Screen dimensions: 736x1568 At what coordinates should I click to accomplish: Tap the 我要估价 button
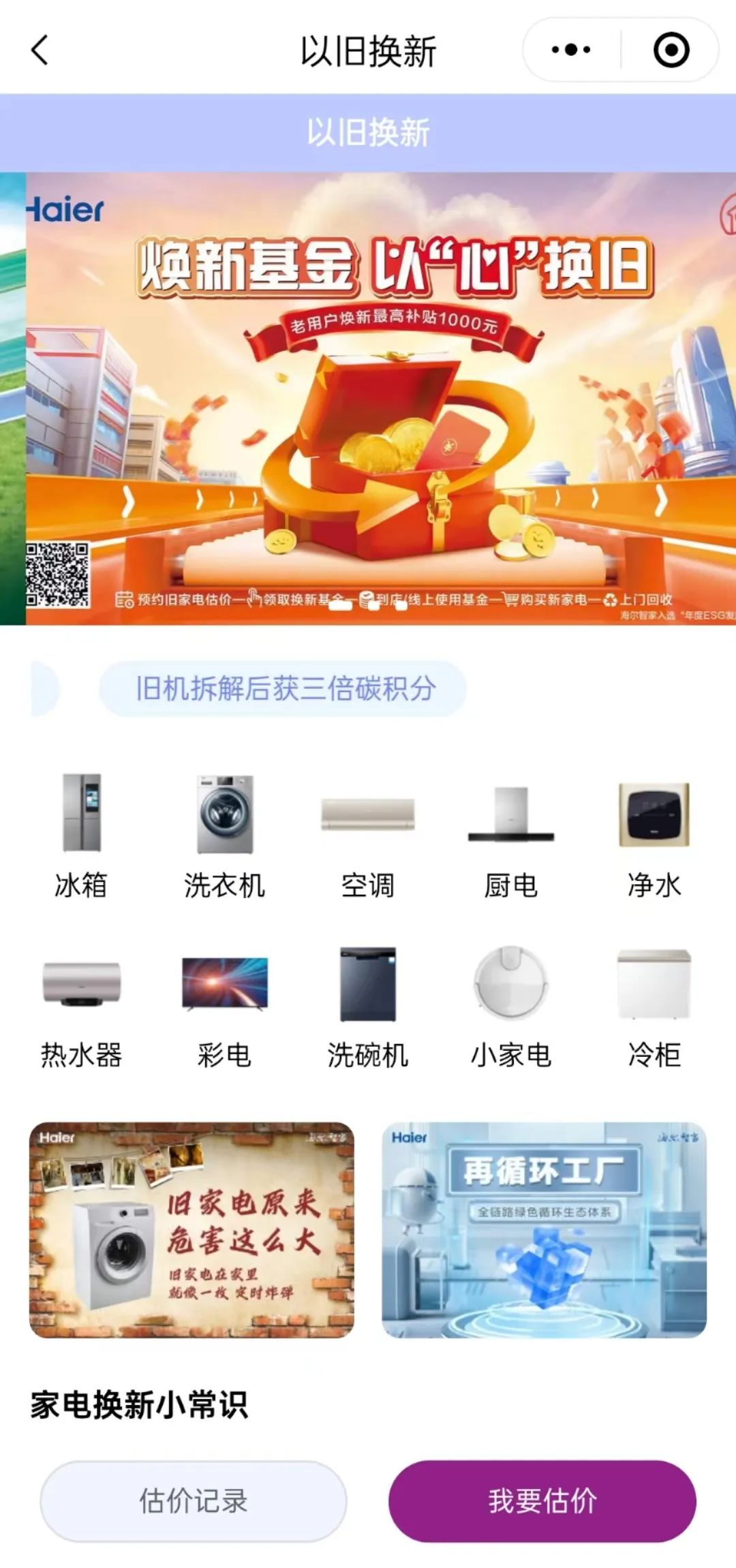(x=542, y=1501)
